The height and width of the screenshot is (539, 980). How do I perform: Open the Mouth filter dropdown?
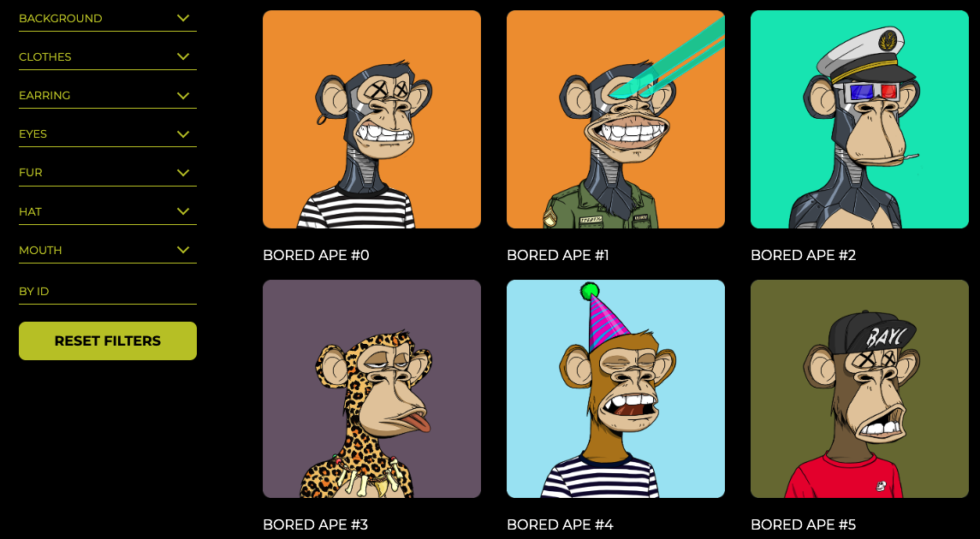(107, 250)
